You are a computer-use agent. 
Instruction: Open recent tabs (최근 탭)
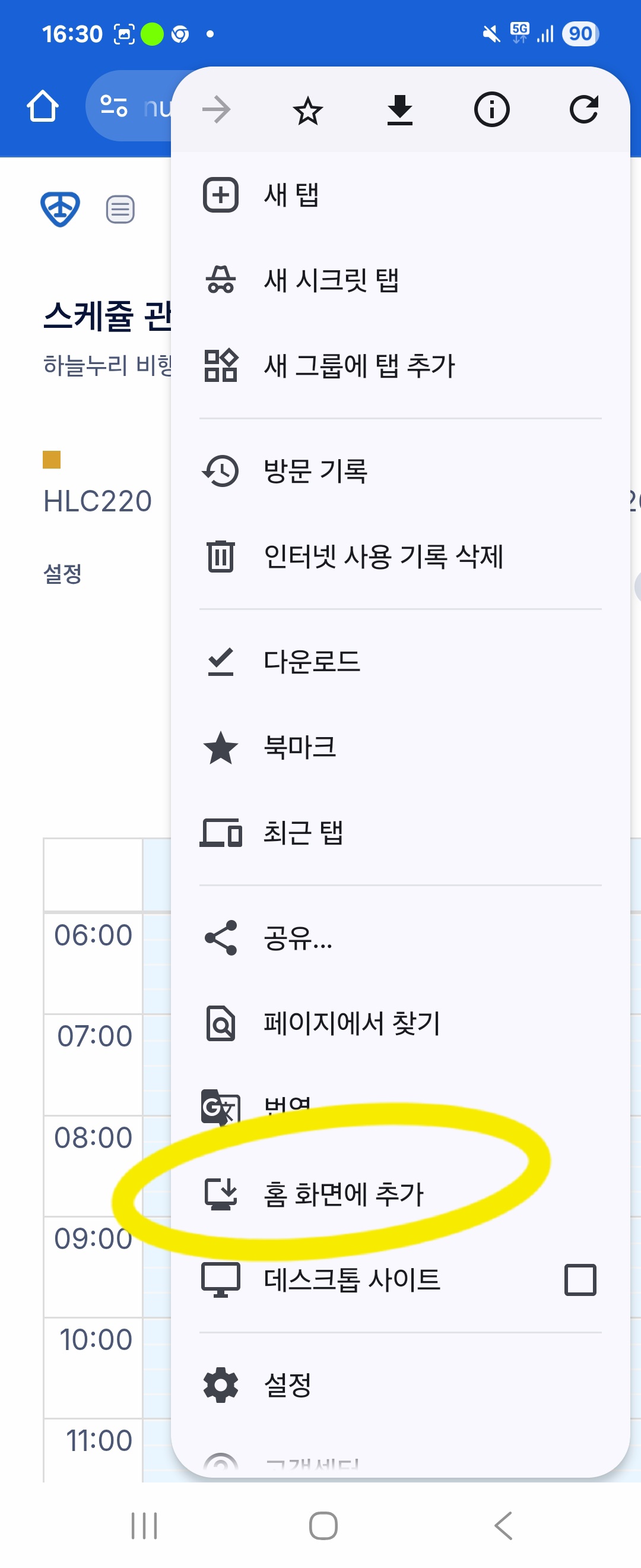[x=303, y=832]
